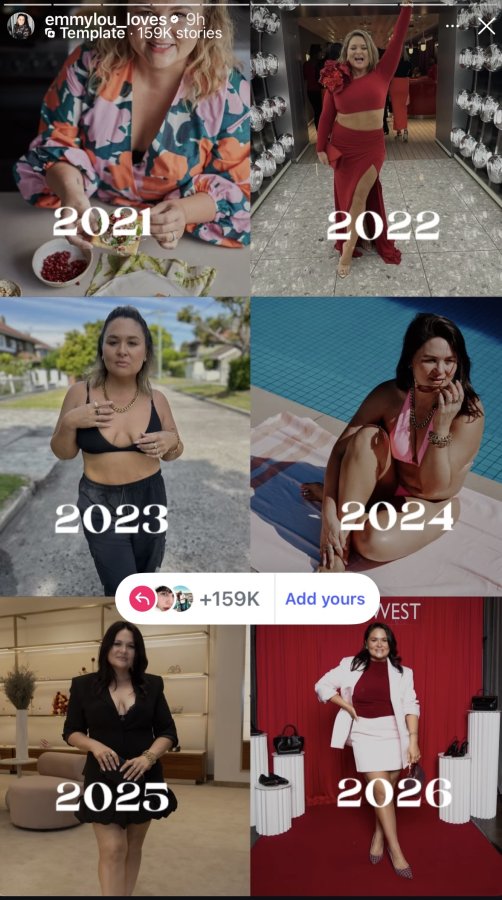Tap the Template 159K stories label
Screen dimensions: 502x900
pos(133,33)
